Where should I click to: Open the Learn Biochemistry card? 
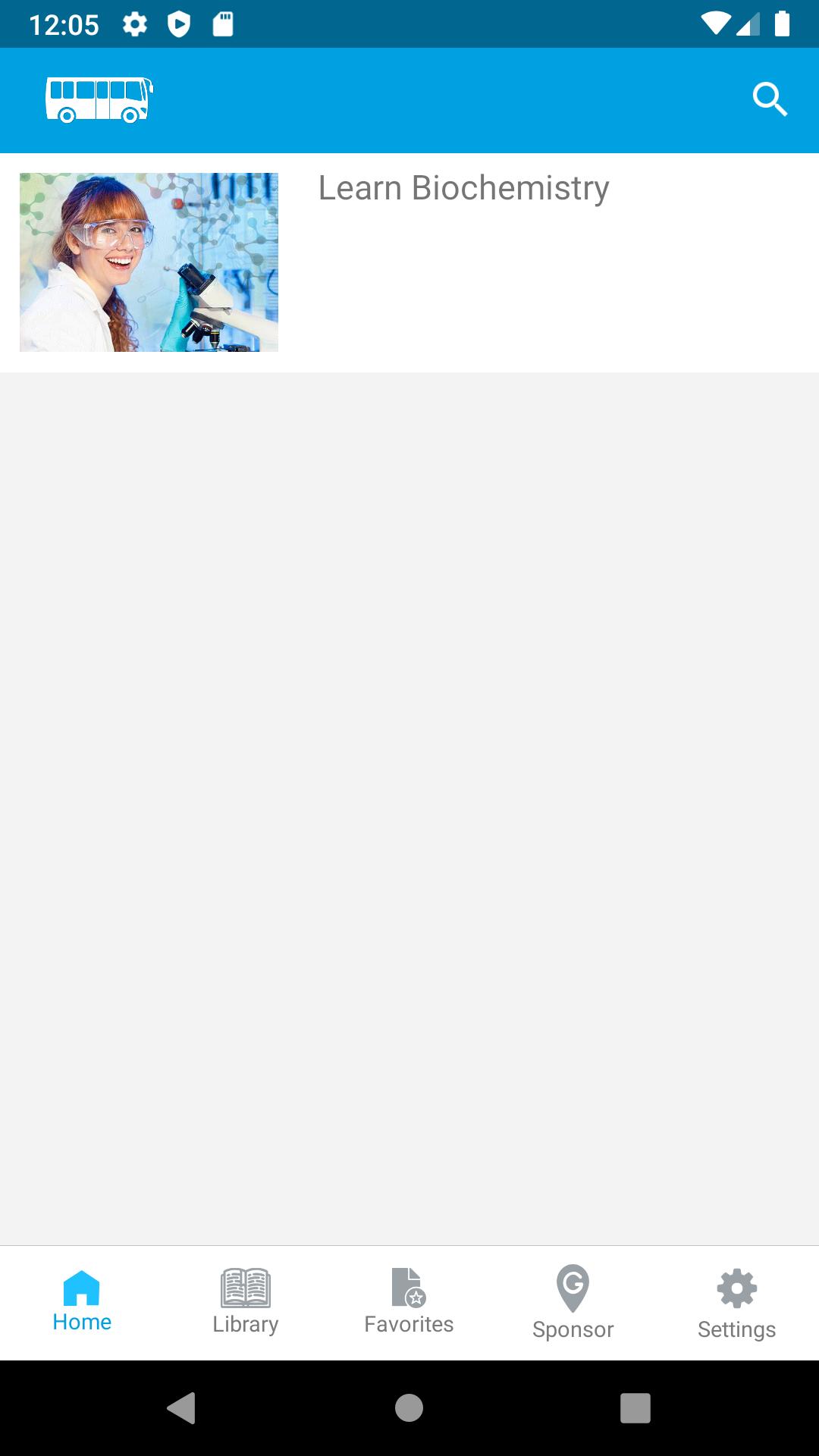point(409,262)
